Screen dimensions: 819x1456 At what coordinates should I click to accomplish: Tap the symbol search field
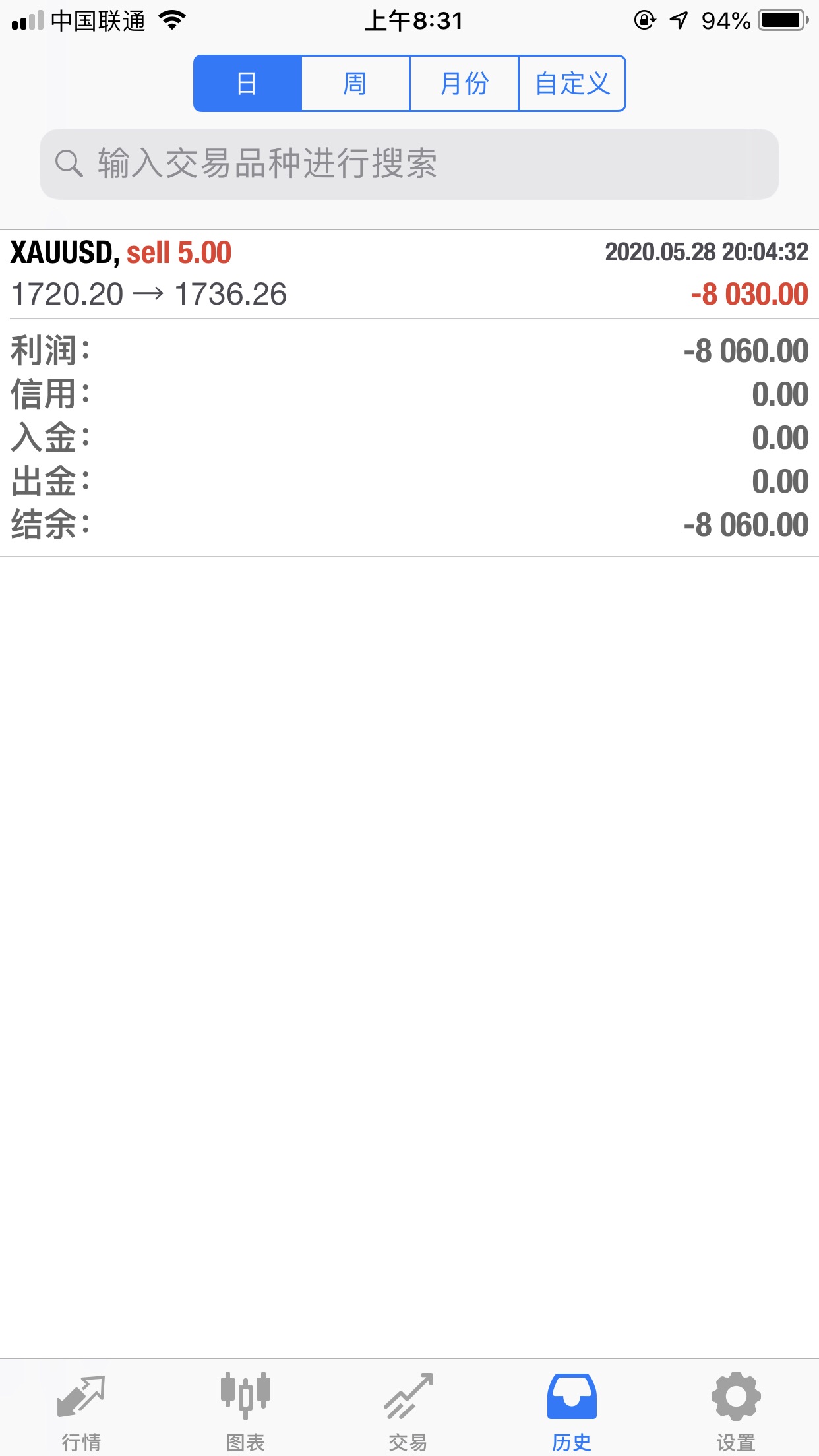pos(409,164)
